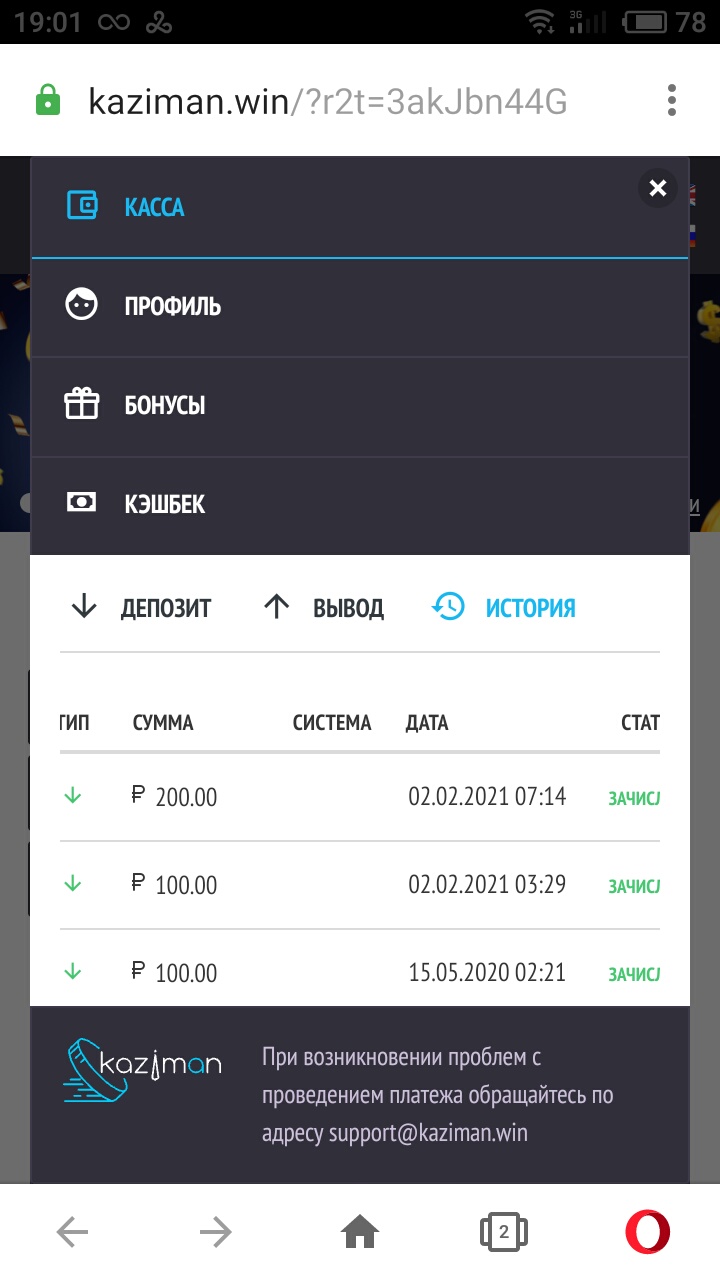Open the Opera menu
This screenshot has width=720, height=1280.
[x=647, y=1232]
